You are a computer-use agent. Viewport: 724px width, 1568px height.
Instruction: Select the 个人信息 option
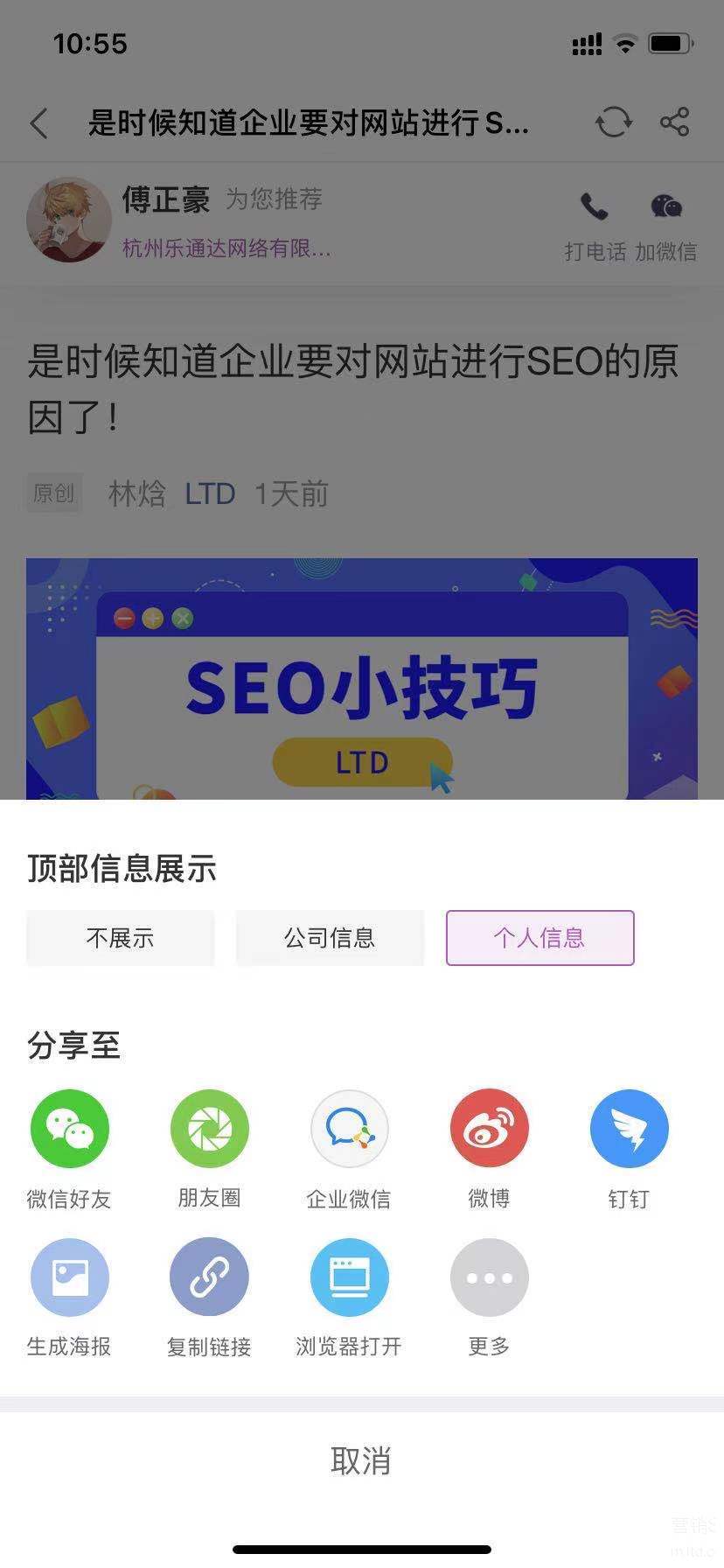point(540,938)
